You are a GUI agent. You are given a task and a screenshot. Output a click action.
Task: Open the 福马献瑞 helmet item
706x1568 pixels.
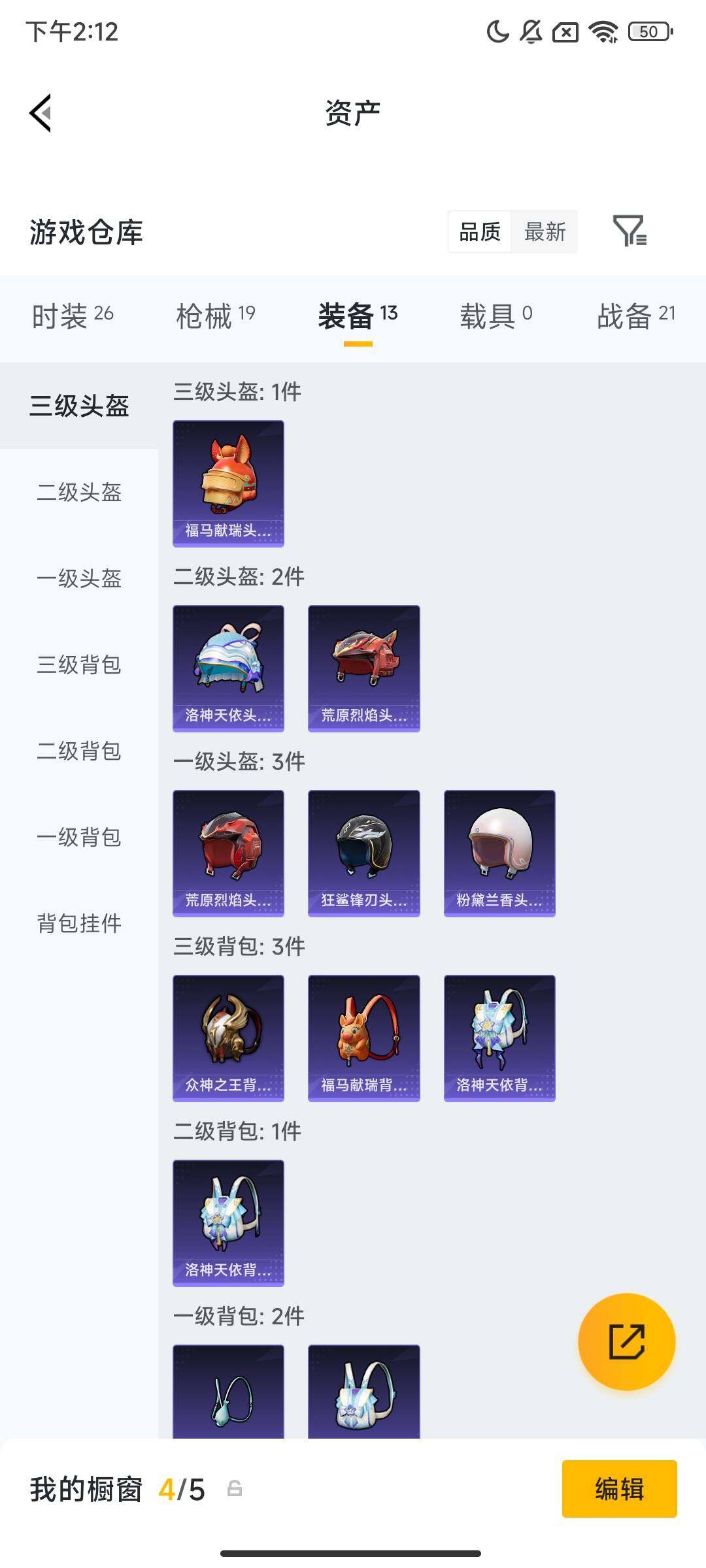228,483
